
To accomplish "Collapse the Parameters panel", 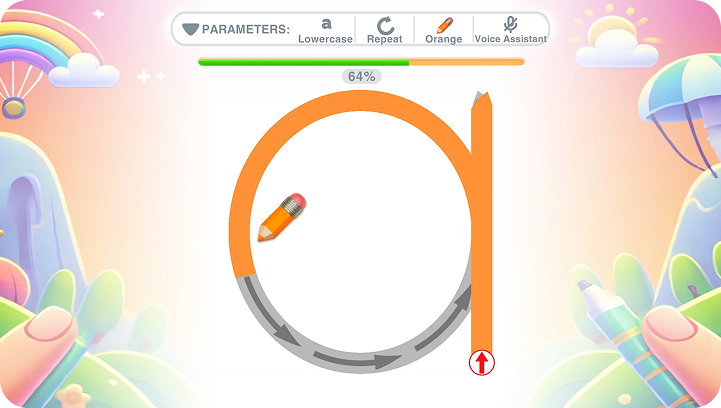I will [190, 29].
